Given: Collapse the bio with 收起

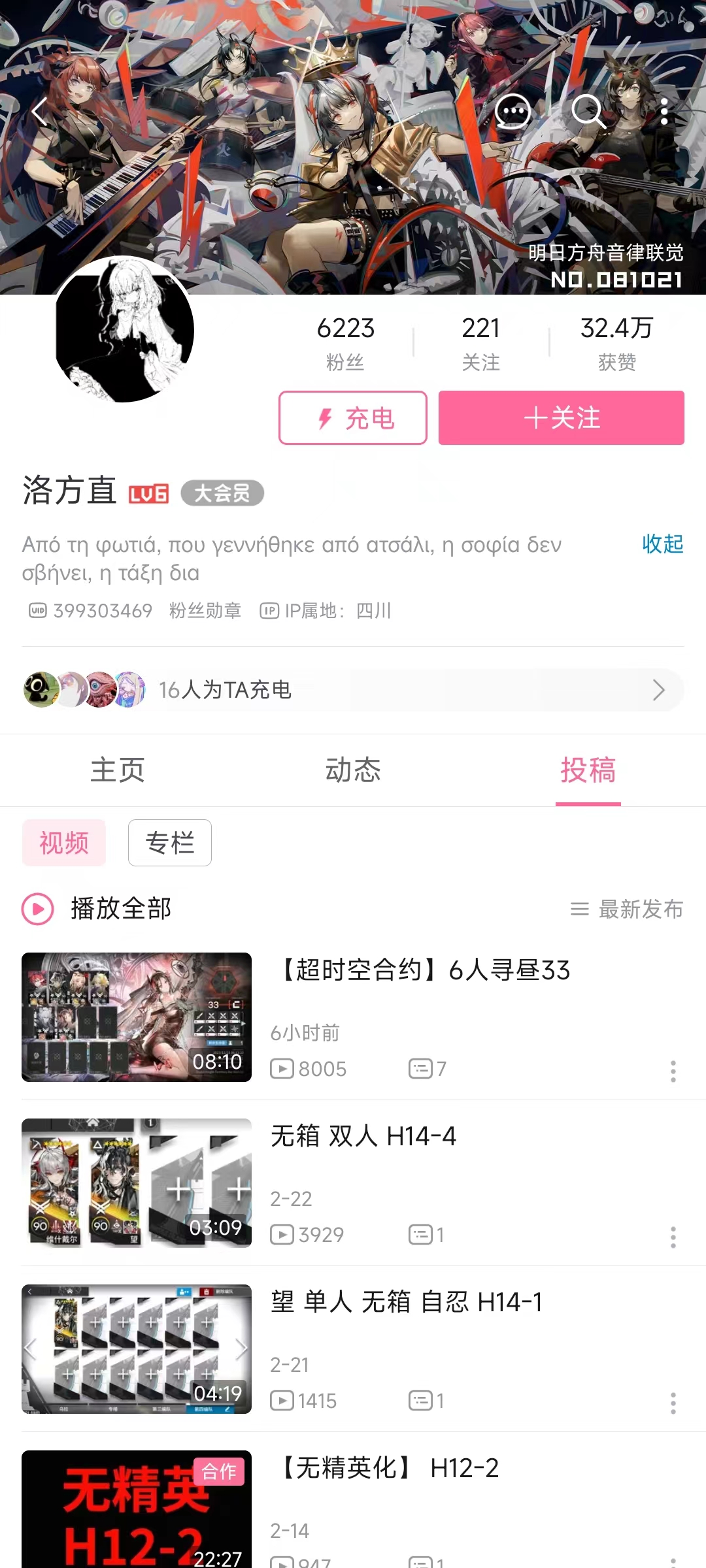Looking at the screenshot, I should [x=662, y=544].
